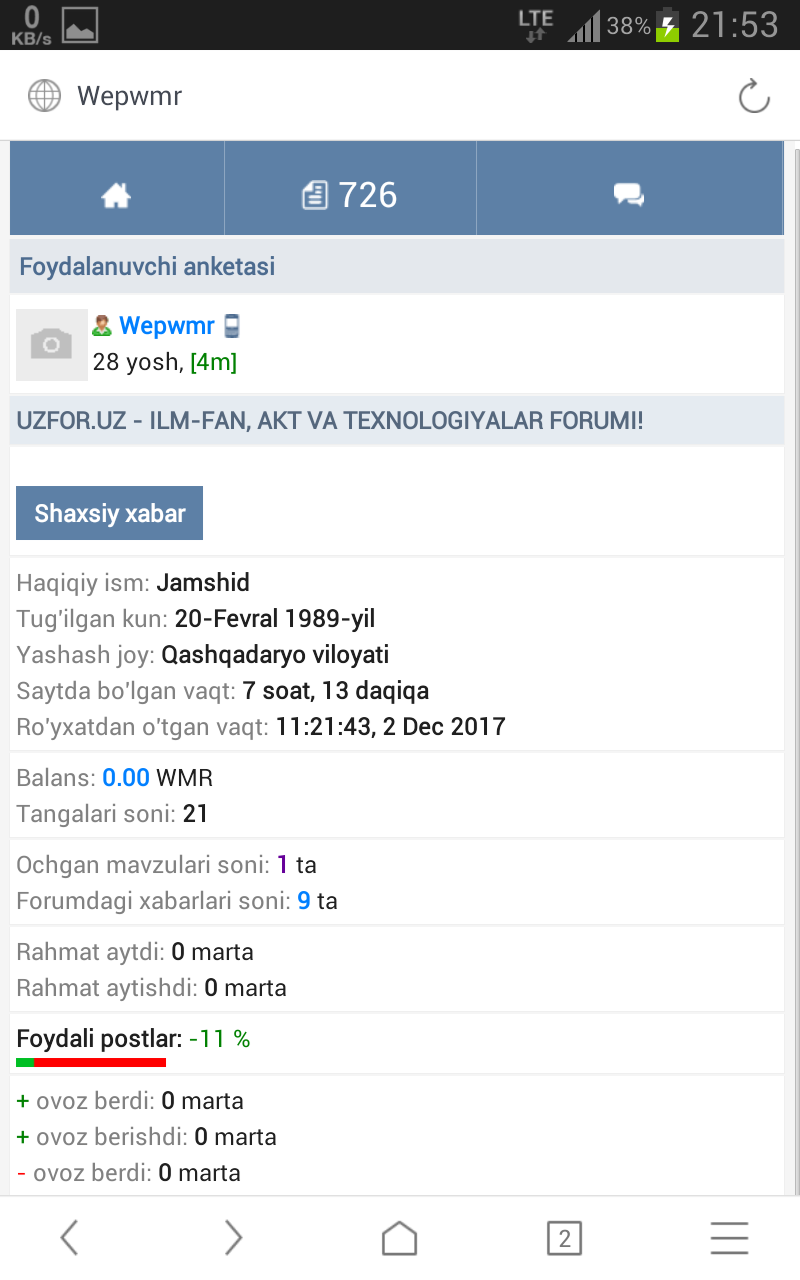Open the browser tabs switcher
The image size is (800, 1280).
[x=564, y=1239]
